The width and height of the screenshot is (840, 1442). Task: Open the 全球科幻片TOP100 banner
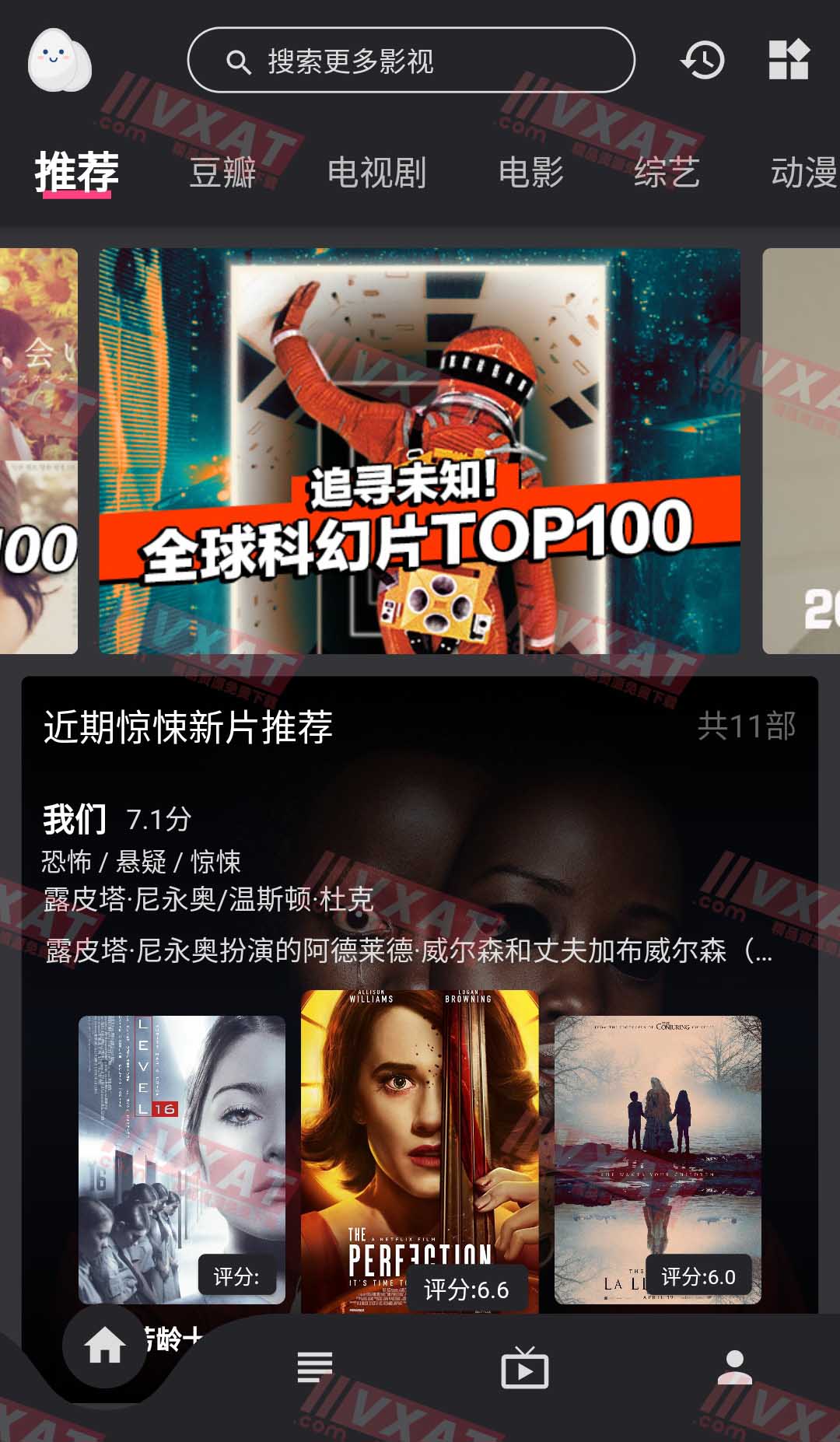pyautogui.click(x=419, y=451)
